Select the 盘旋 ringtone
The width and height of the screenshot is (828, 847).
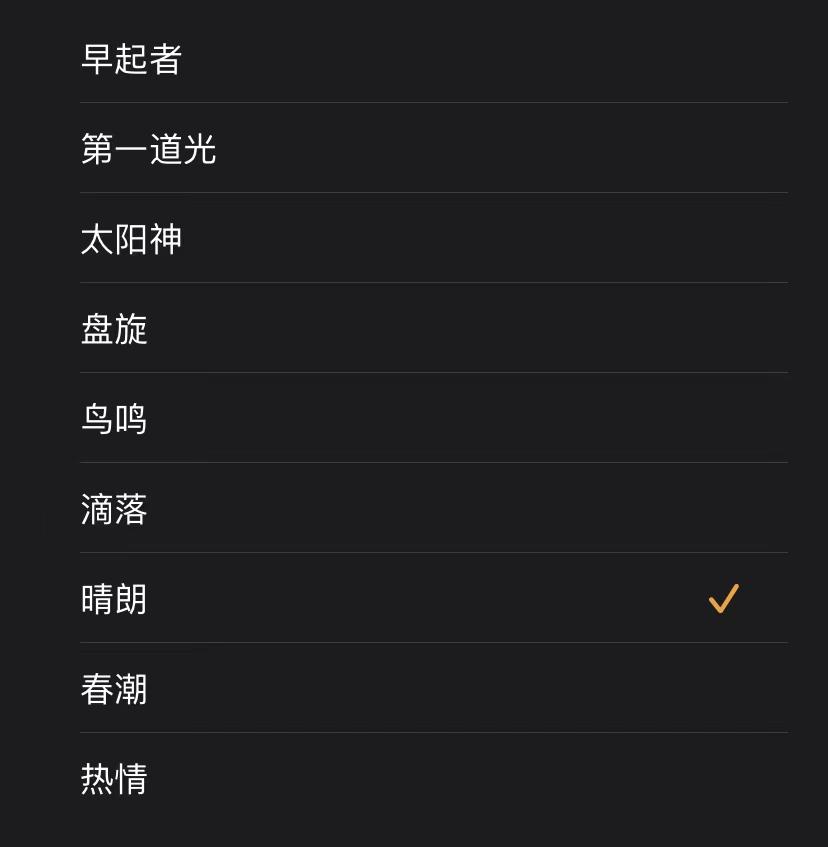(x=113, y=329)
